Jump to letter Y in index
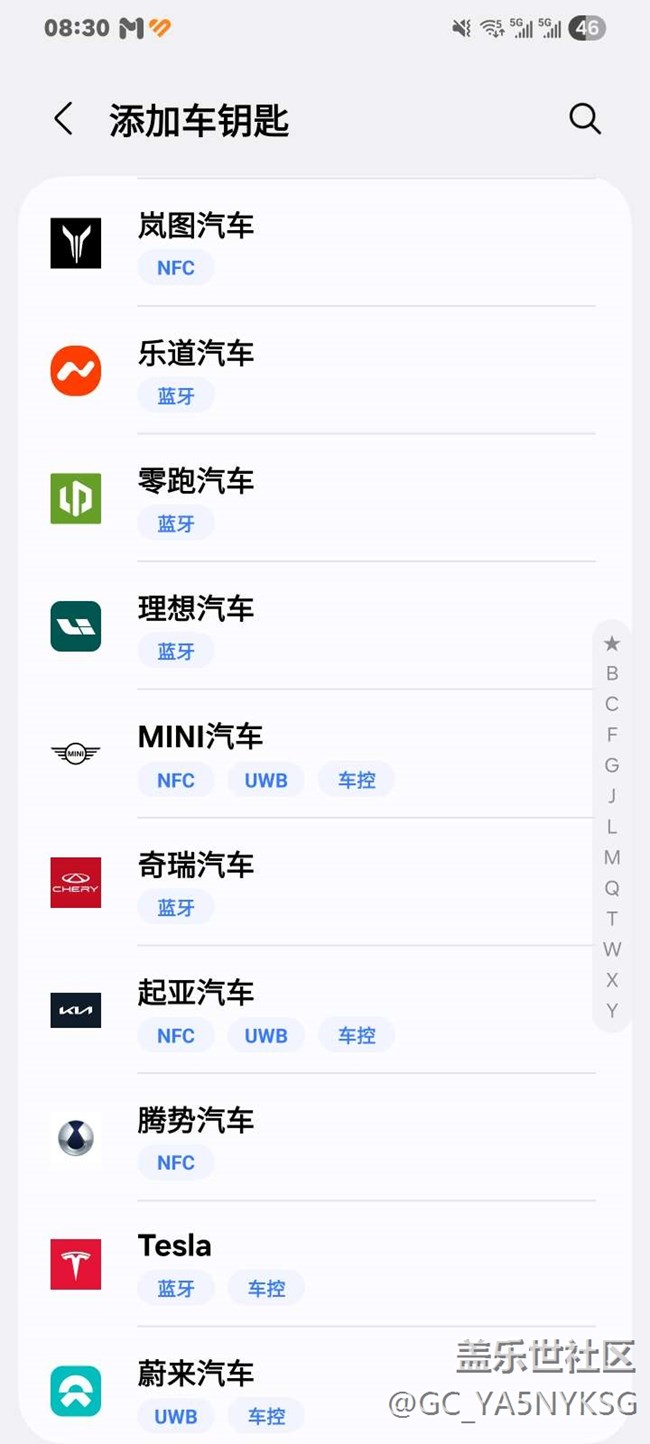 pyautogui.click(x=612, y=1010)
